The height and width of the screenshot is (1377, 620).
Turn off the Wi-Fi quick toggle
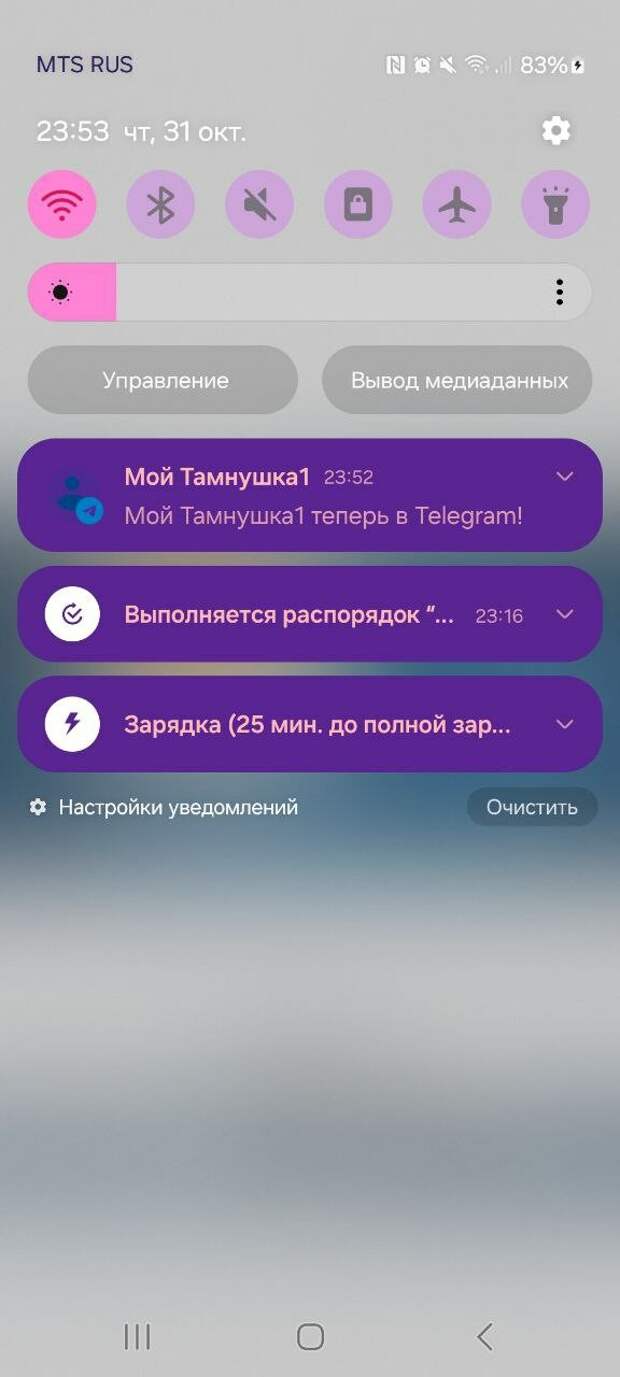click(62, 205)
